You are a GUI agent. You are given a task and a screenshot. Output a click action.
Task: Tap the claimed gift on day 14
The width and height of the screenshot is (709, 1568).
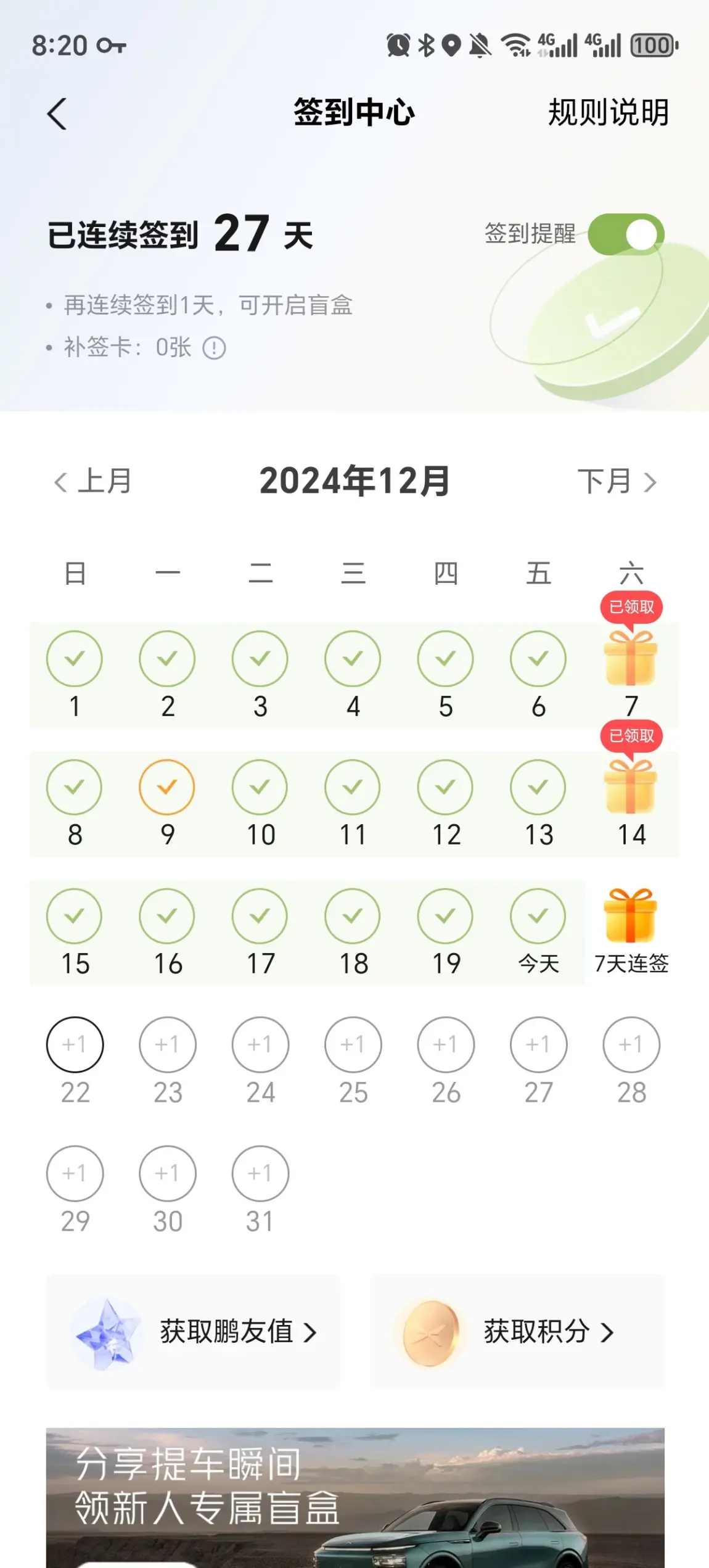point(631,787)
